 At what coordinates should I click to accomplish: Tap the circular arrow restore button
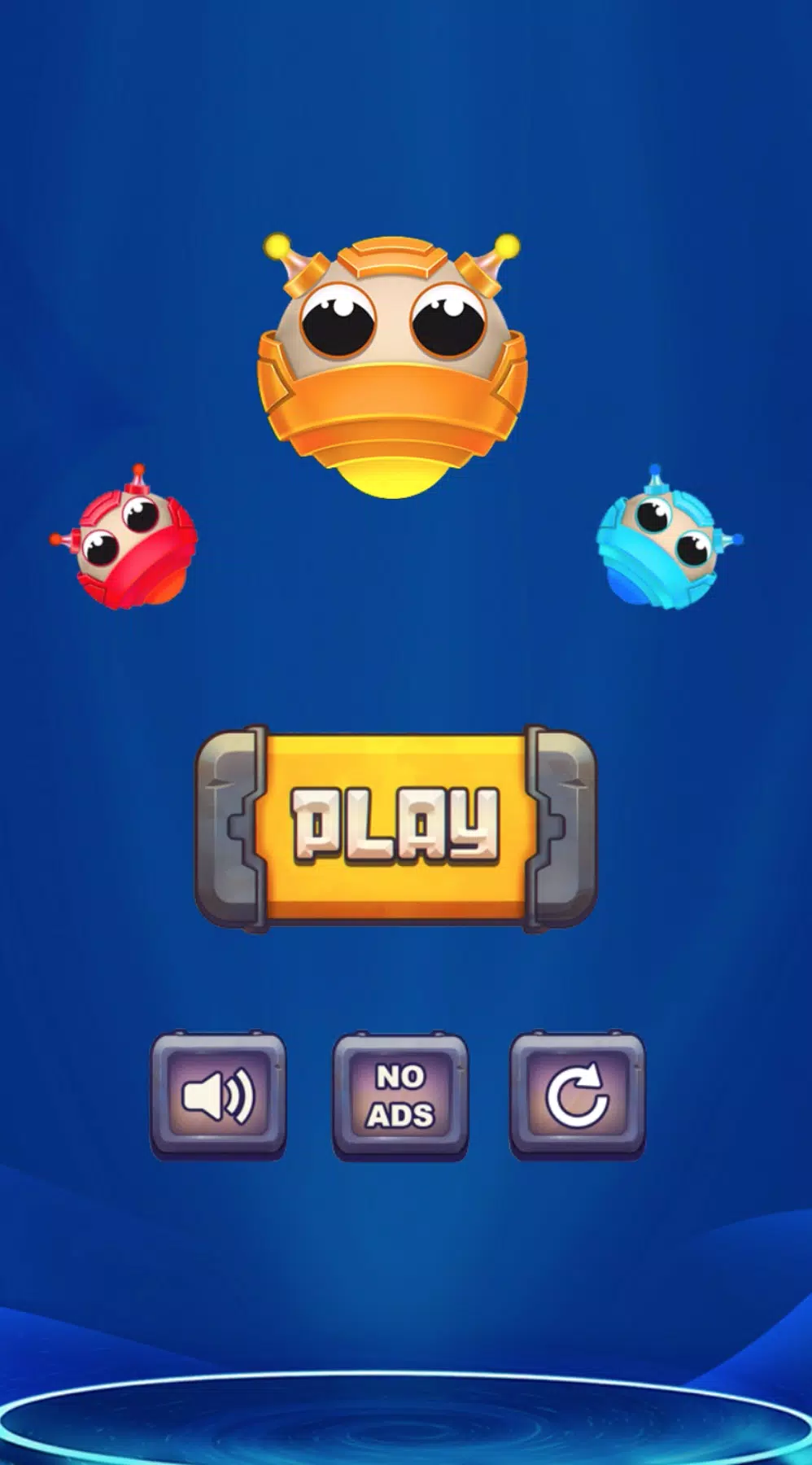(x=577, y=1095)
